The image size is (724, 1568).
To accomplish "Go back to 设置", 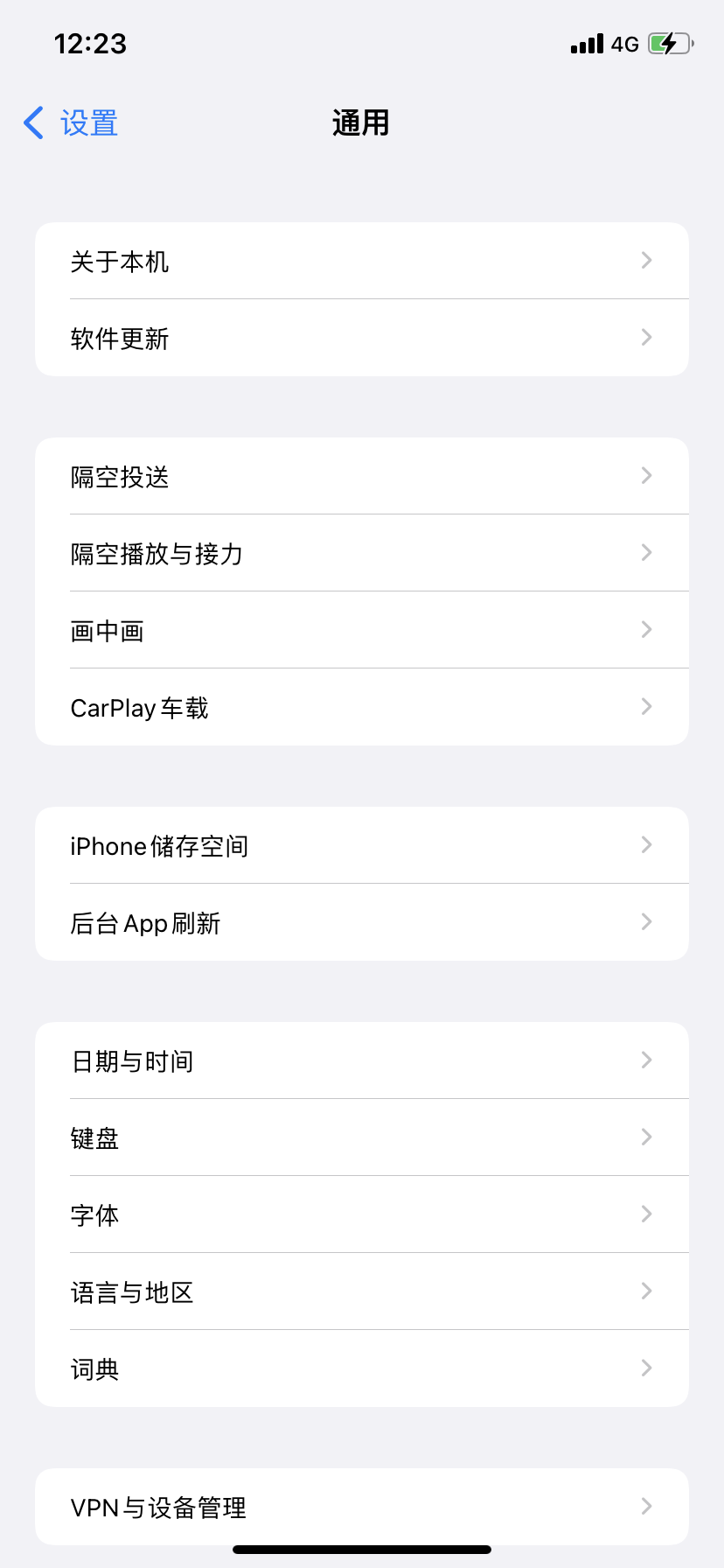I will click(x=72, y=123).
